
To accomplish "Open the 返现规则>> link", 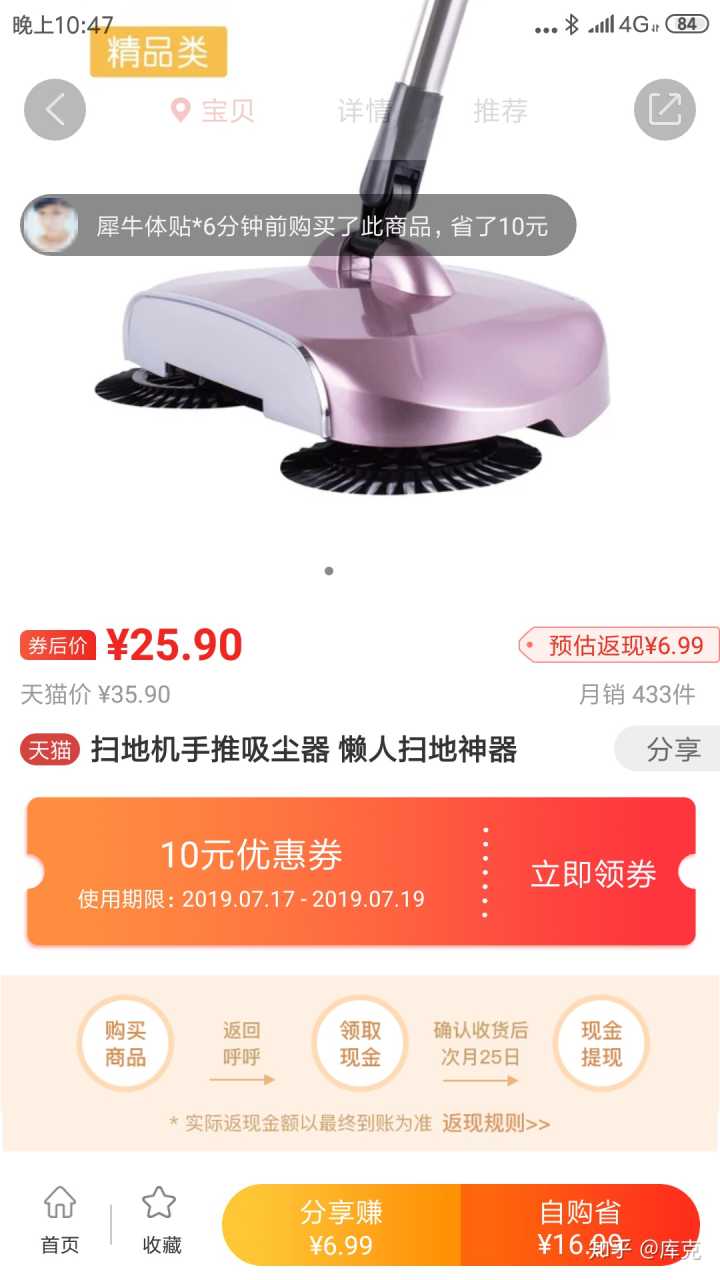I will point(496,1123).
